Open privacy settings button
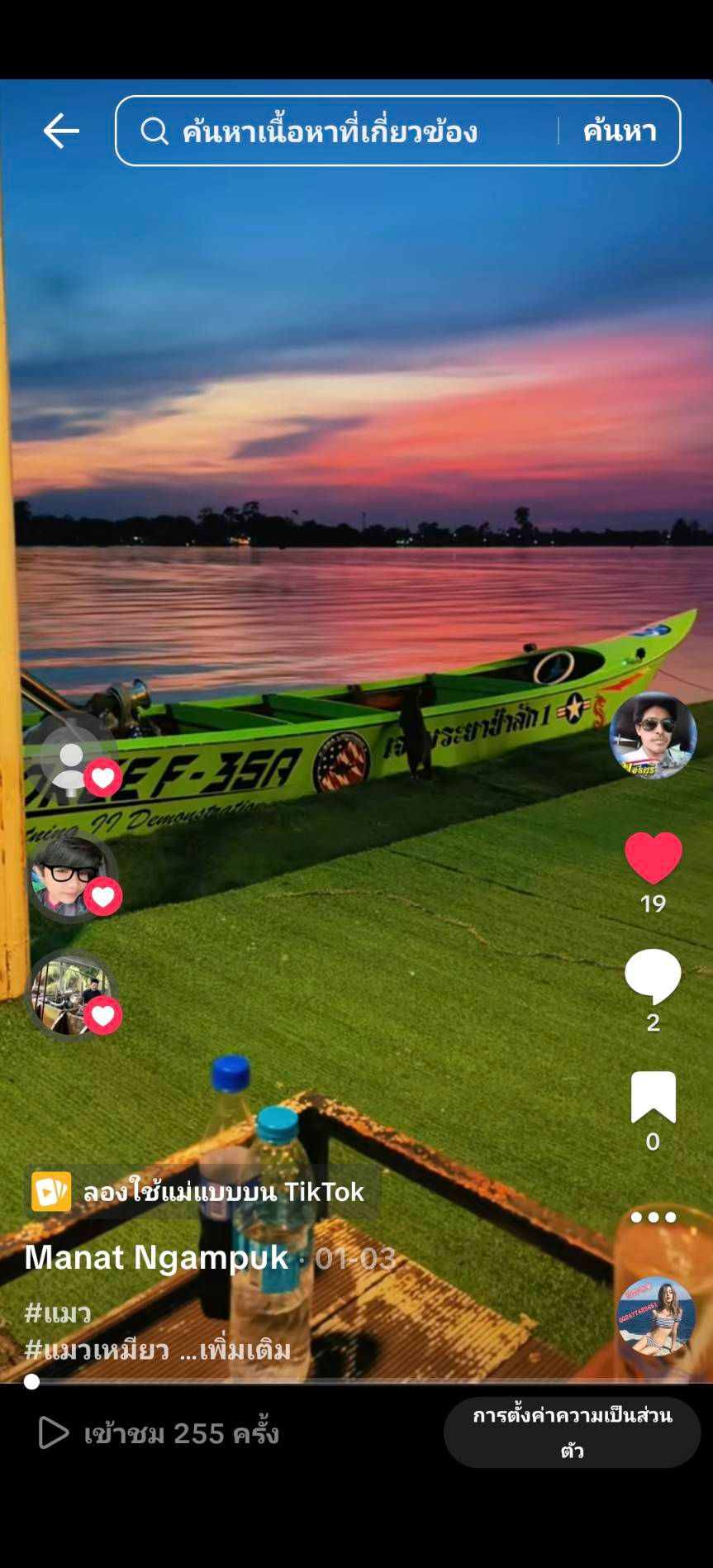 pos(572,1432)
